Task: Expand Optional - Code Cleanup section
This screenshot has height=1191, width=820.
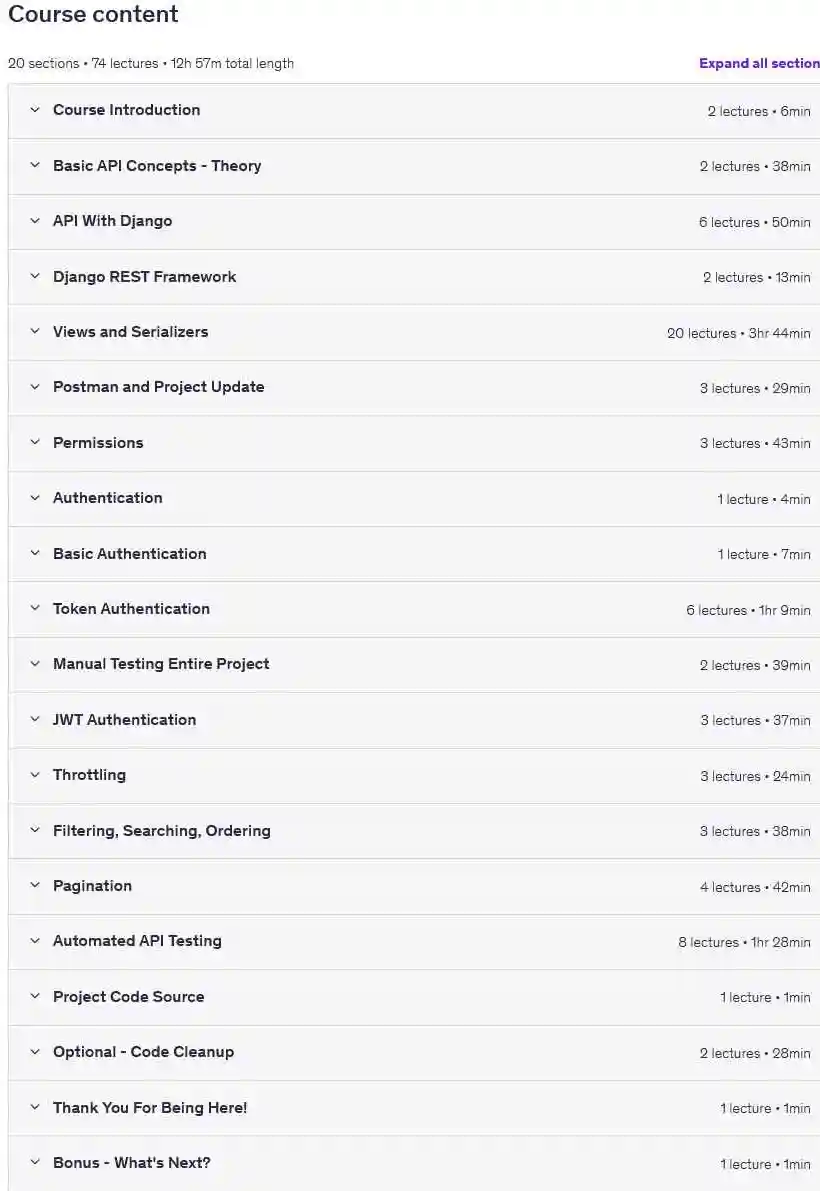Action: point(414,1054)
